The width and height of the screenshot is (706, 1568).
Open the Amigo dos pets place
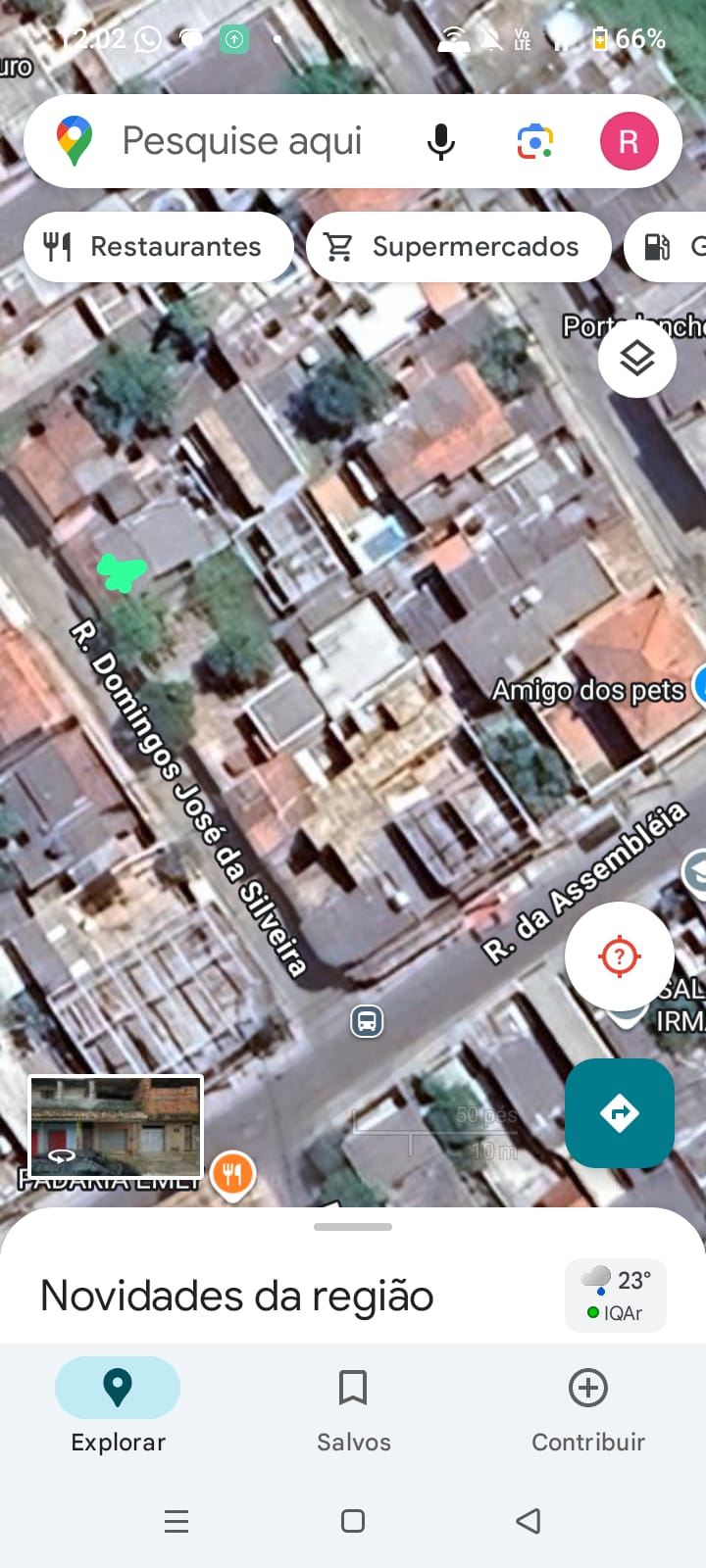(x=588, y=691)
